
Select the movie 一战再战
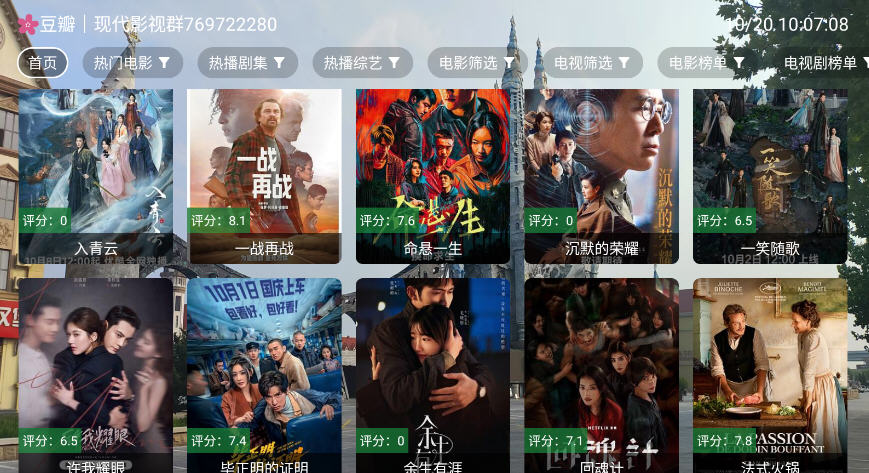coord(264,175)
